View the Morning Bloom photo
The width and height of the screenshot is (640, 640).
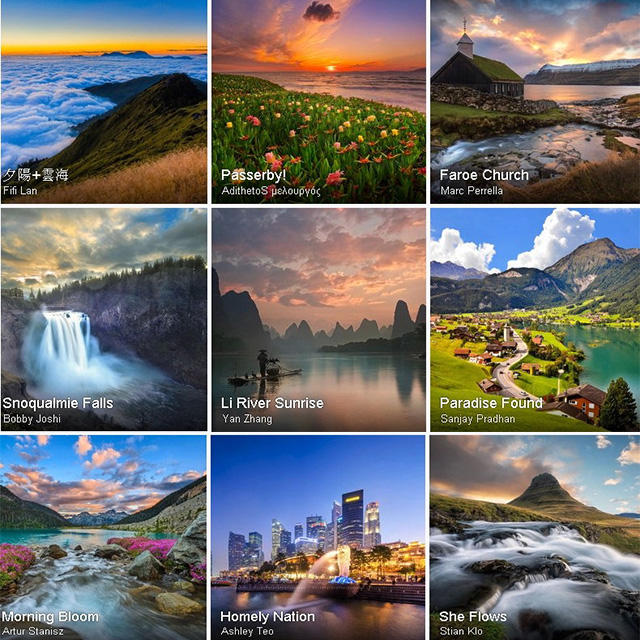pyautogui.click(x=103, y=538)
